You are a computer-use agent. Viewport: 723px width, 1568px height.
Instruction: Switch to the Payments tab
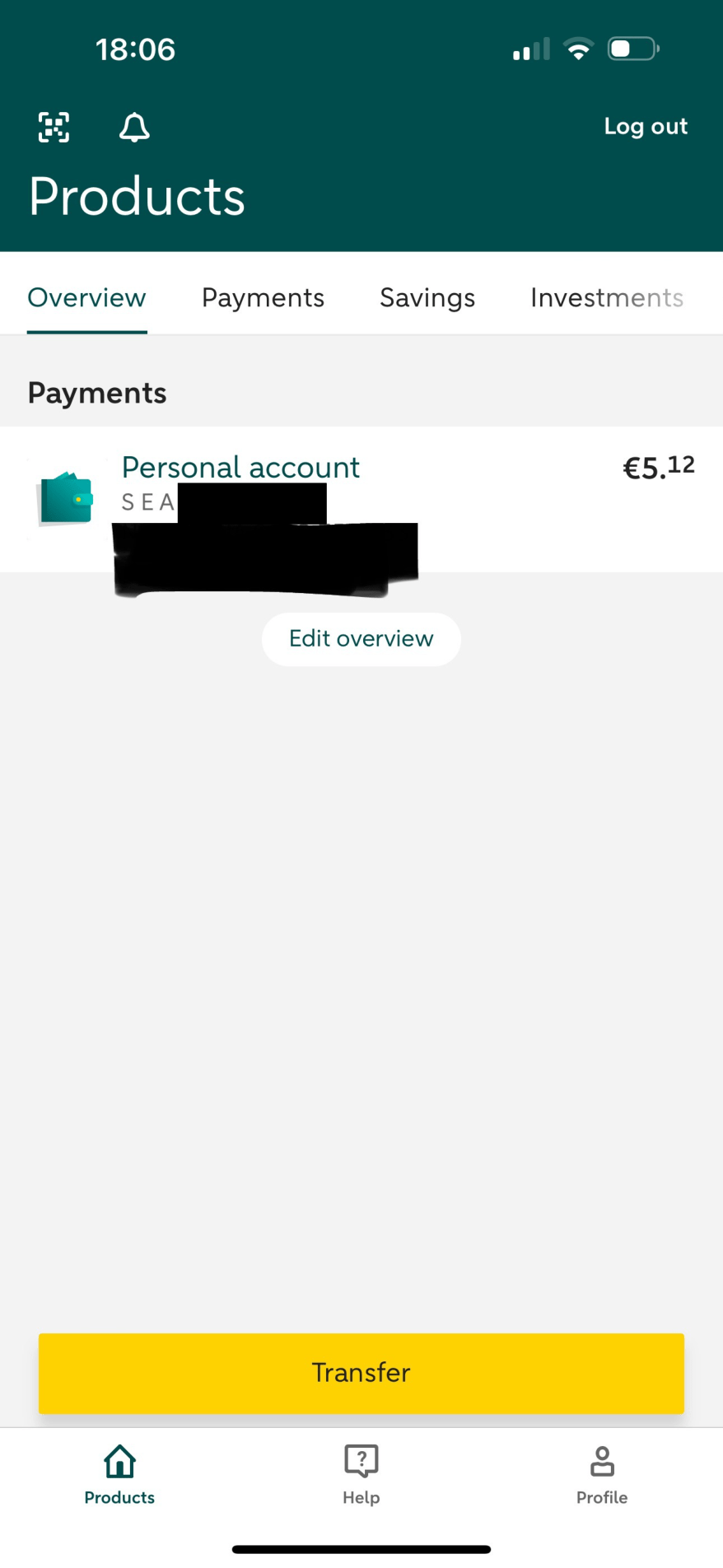coord(263,297)
